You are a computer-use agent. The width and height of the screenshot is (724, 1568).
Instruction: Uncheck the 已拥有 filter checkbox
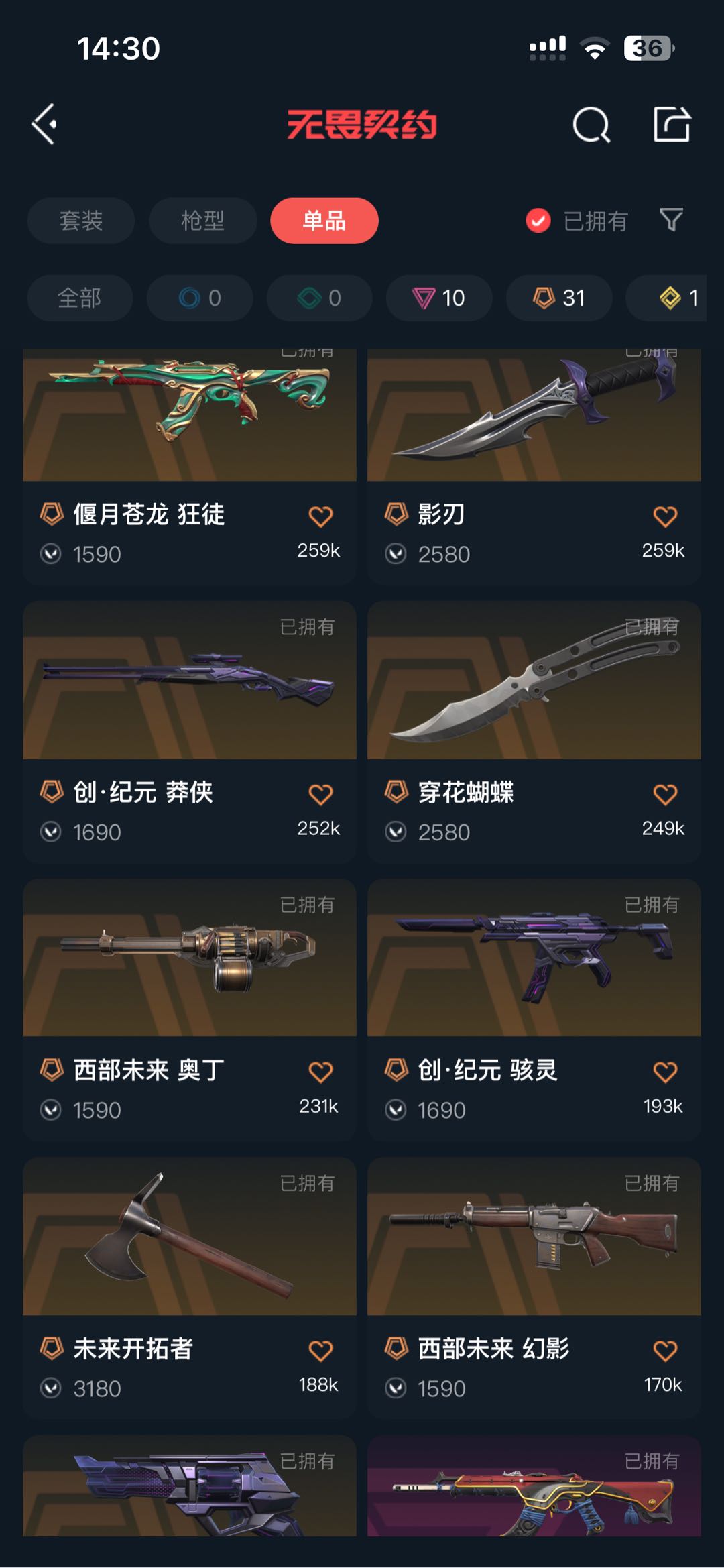(538, 221)
